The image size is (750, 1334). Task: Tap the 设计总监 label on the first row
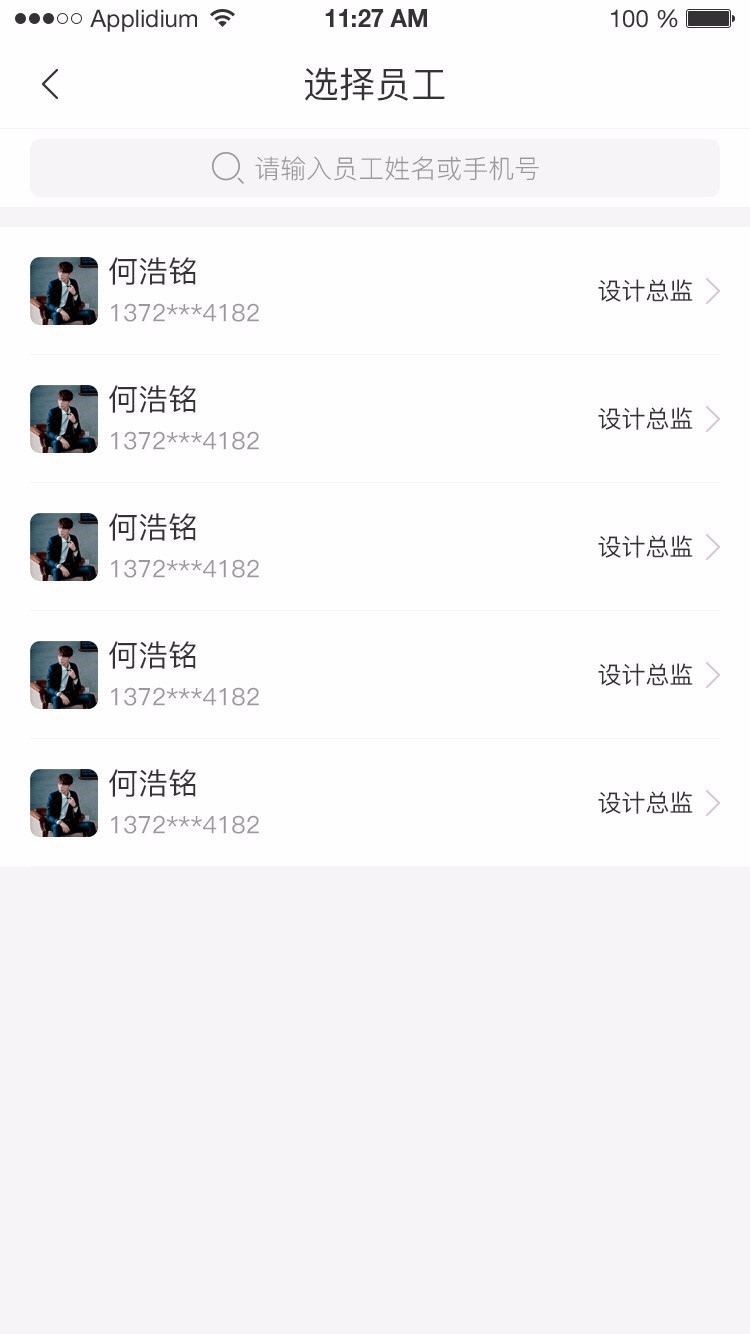(645, 291)
